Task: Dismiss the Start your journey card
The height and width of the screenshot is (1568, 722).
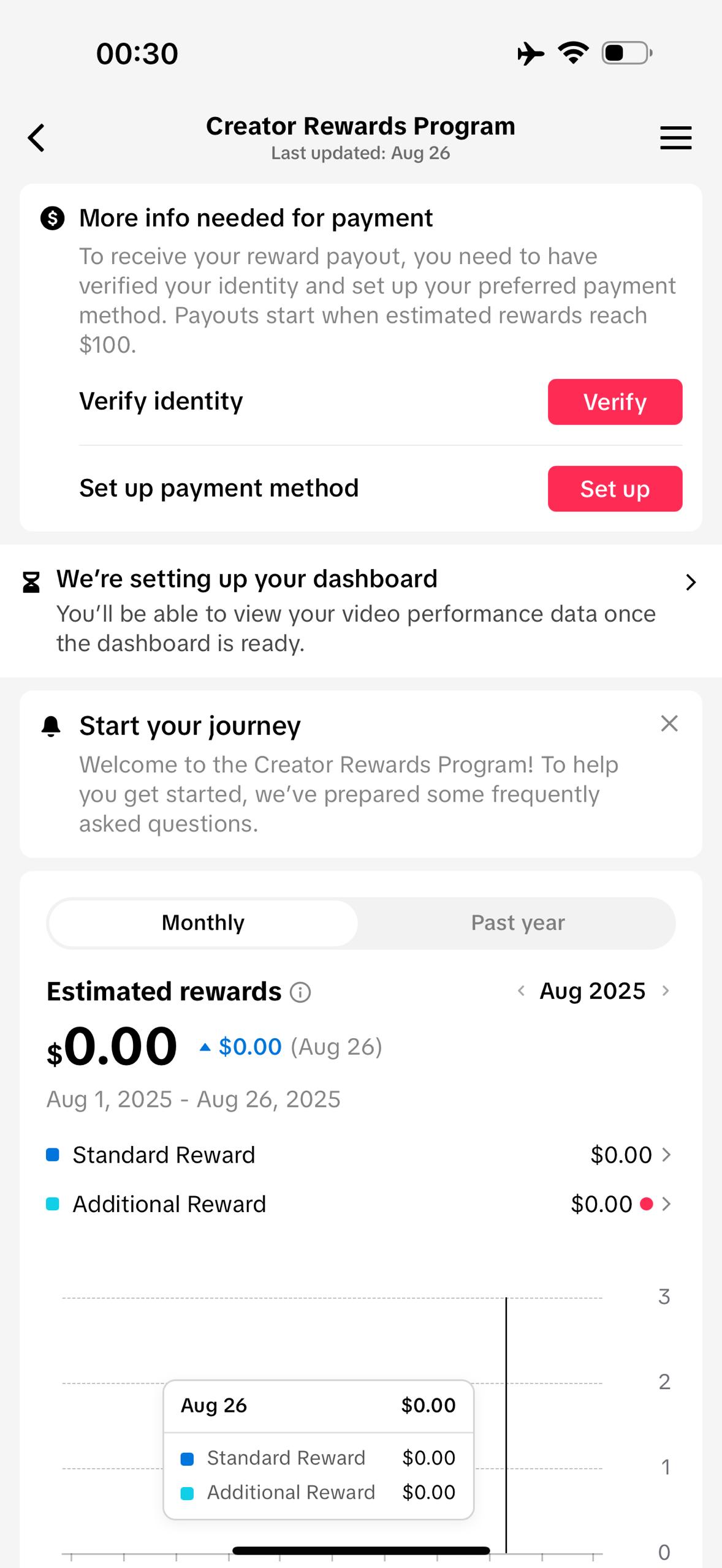Action: [x=669, y=723]
